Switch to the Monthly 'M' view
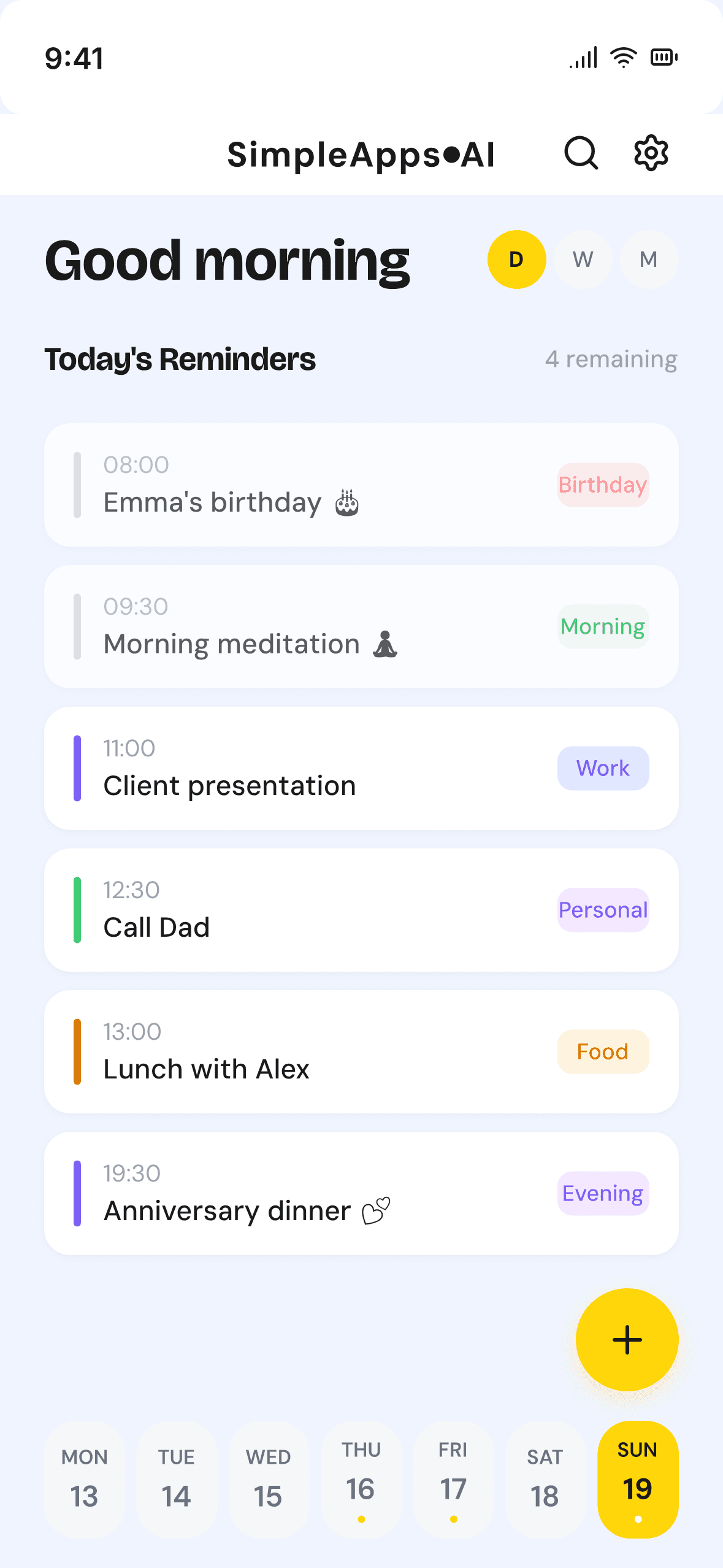The image size is (723, 1568). pyautogui.click(x=648, y=259)
